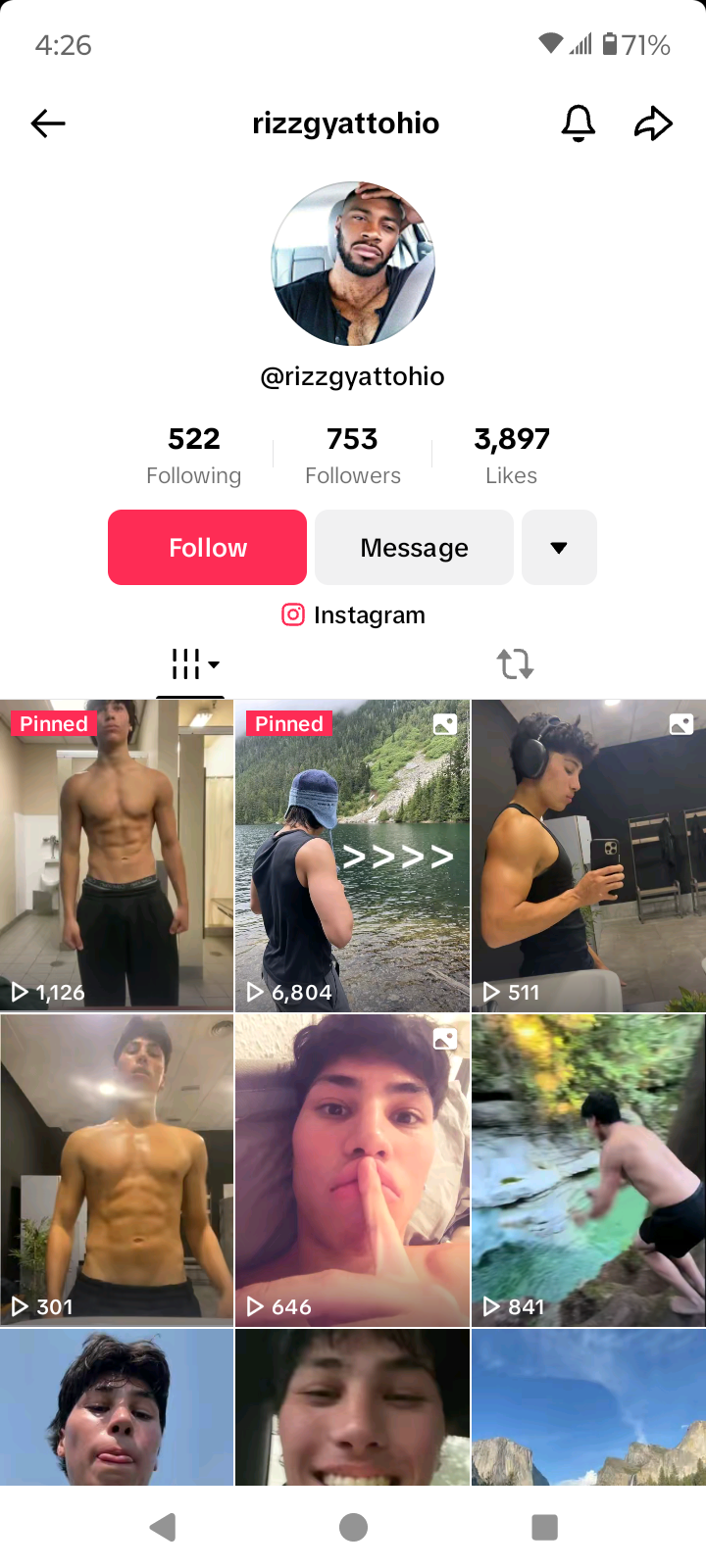This screenshot has height=1568, width=706.
Task: Open the post with 646 views
Action: point(352,1170)
